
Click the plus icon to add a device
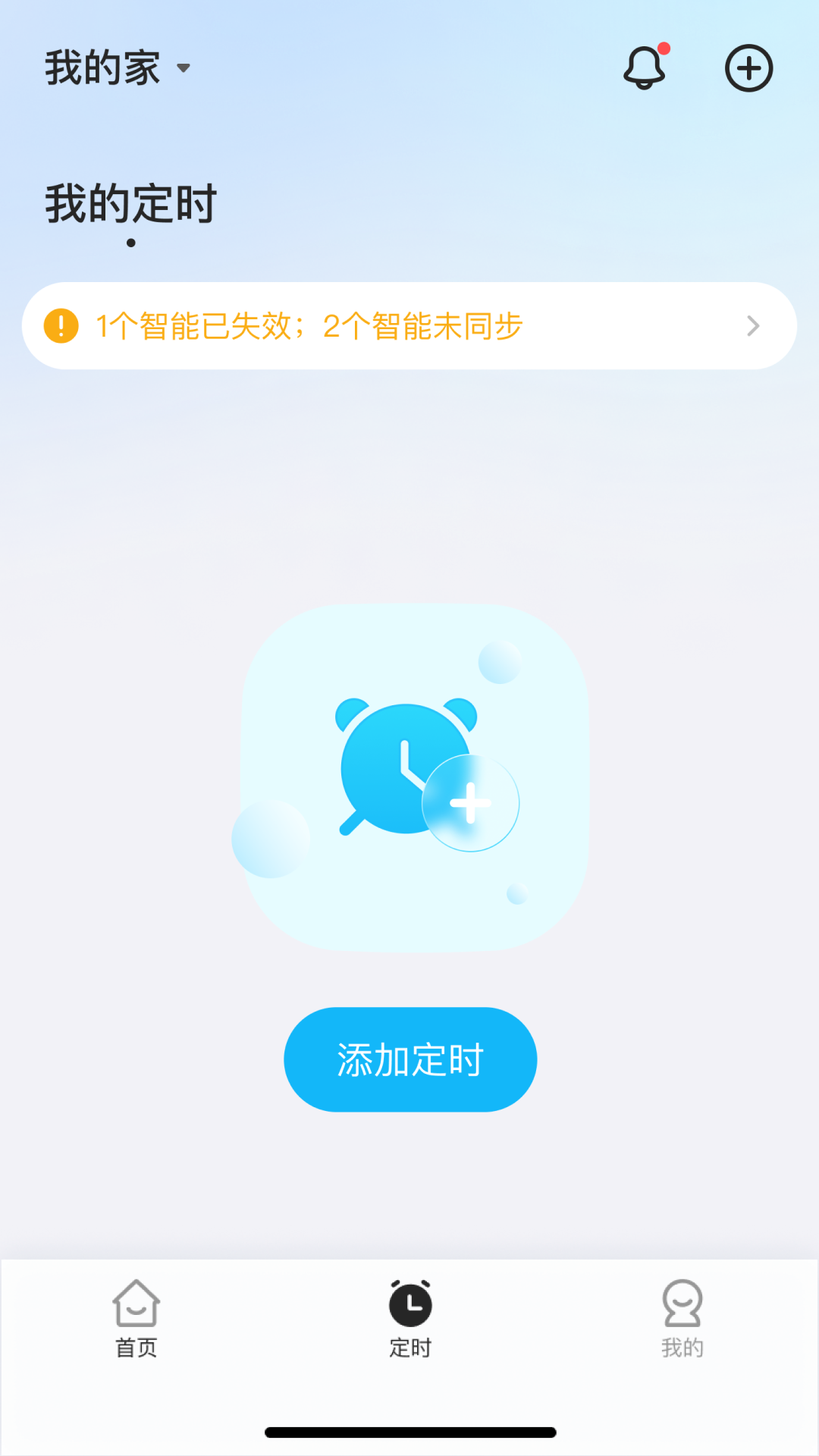click(749, 67)
